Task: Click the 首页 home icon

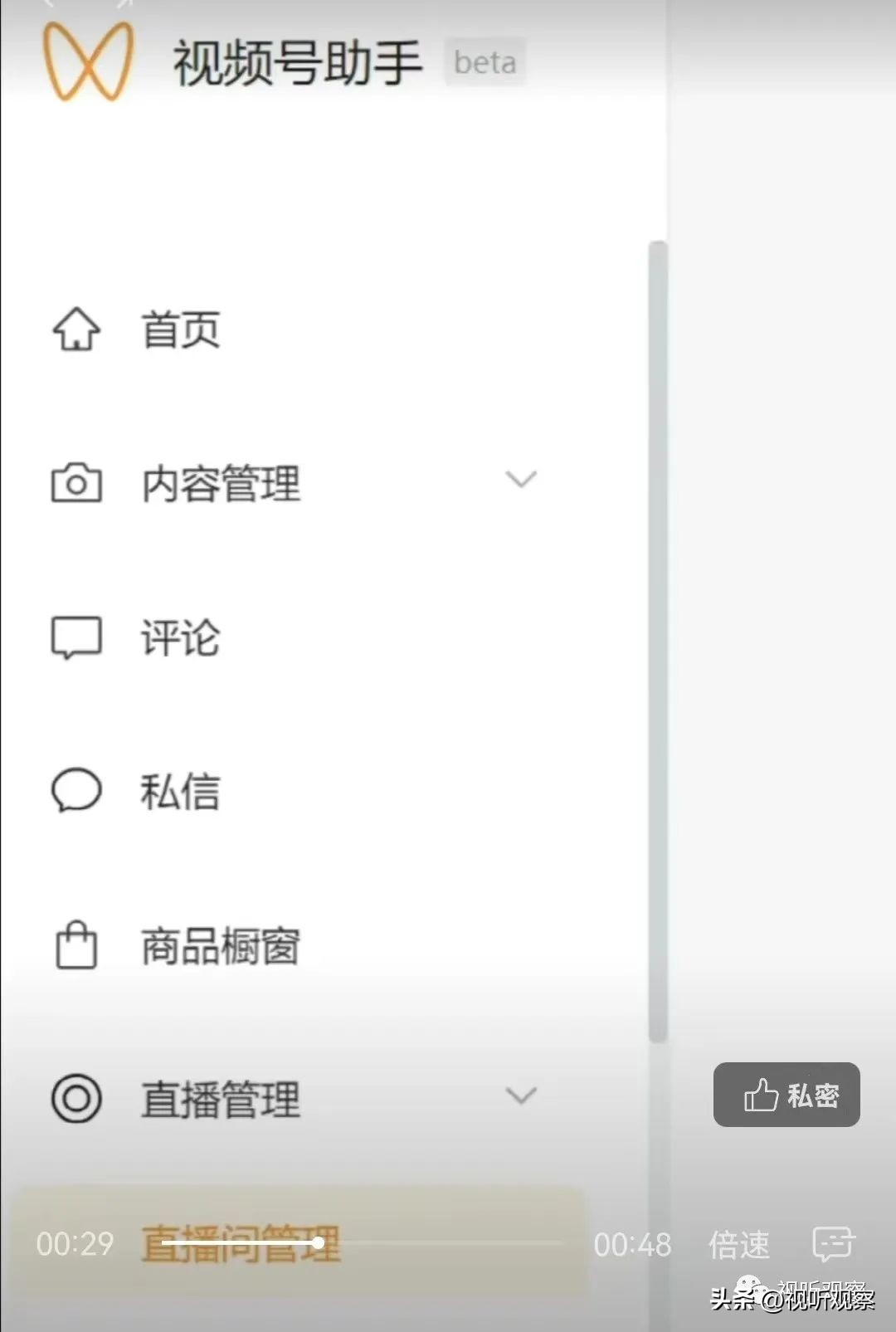Action: point(75,329)
